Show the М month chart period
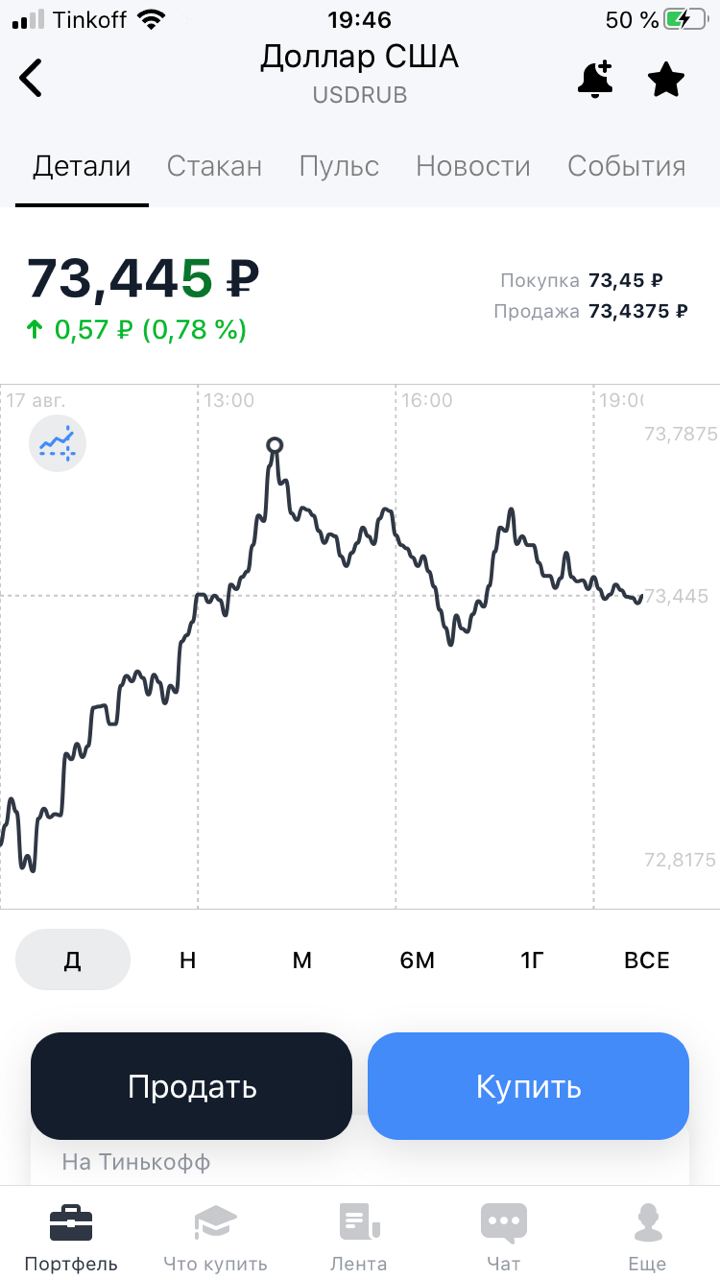This screenshot has width=720, height=1280. (302, 960)
